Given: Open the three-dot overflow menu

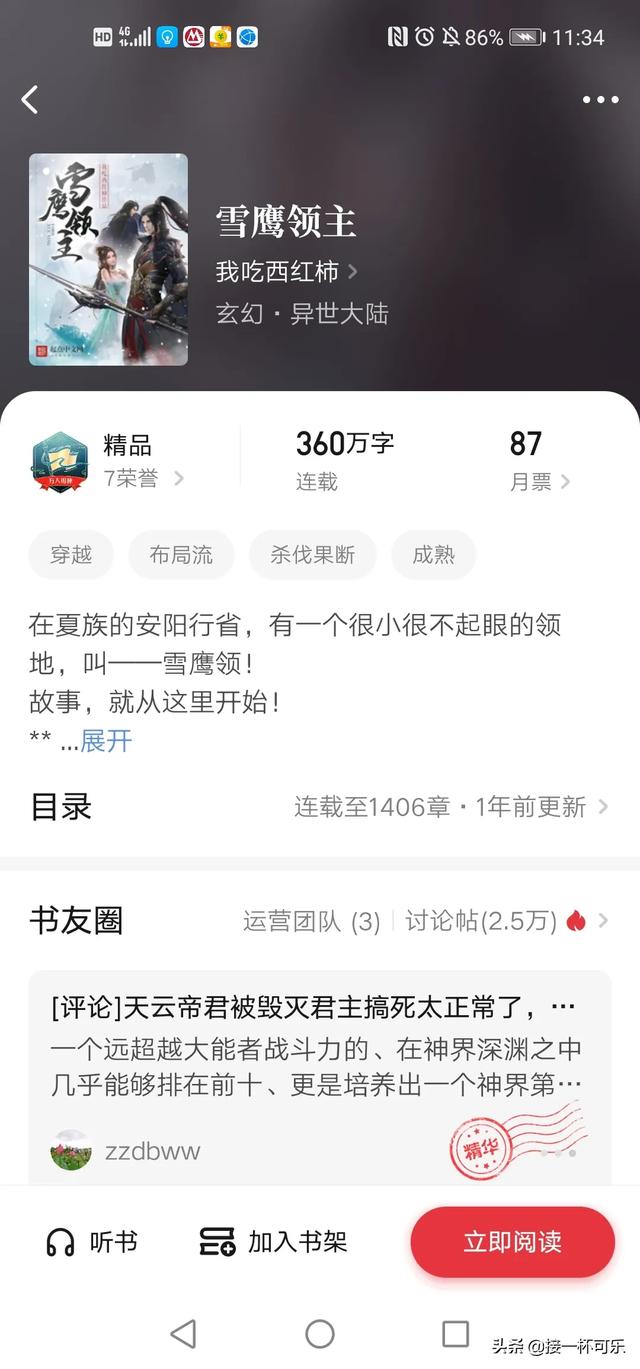Looking at the screenshot, I should [x=600, y=99].
